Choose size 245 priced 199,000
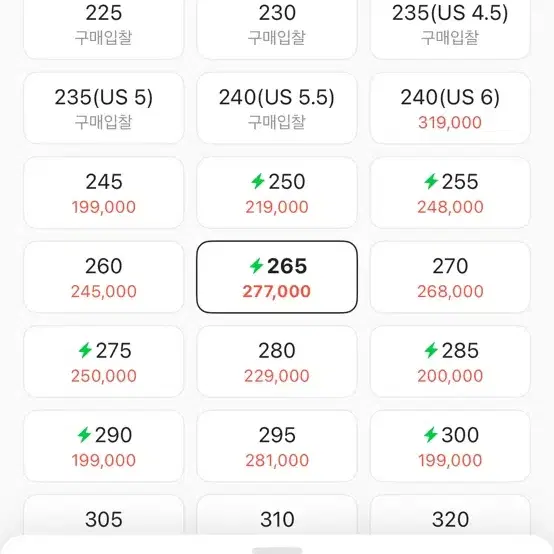The height and width of the screenshot is (554, 554). click(x=104, y=193)
